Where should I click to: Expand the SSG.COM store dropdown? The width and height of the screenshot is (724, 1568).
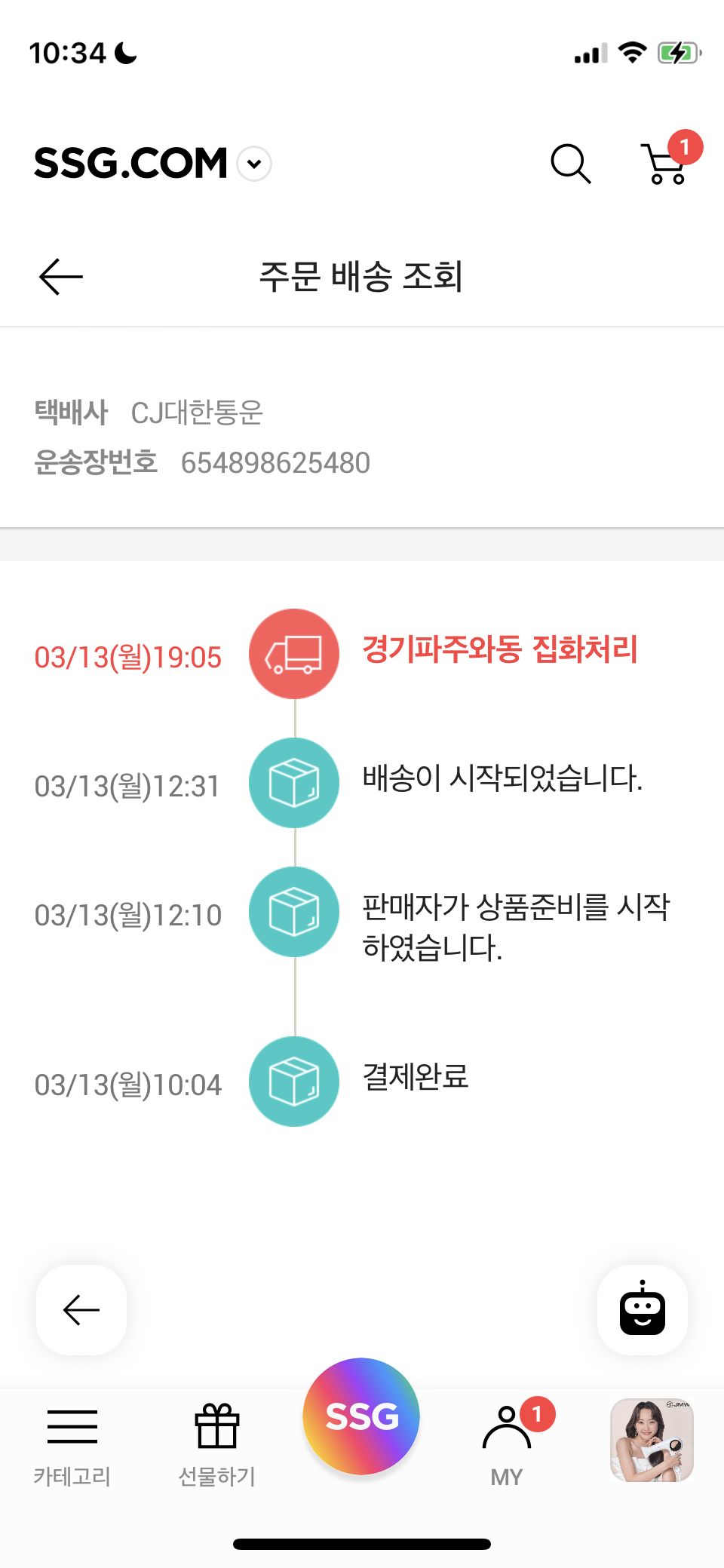[255, 164]
